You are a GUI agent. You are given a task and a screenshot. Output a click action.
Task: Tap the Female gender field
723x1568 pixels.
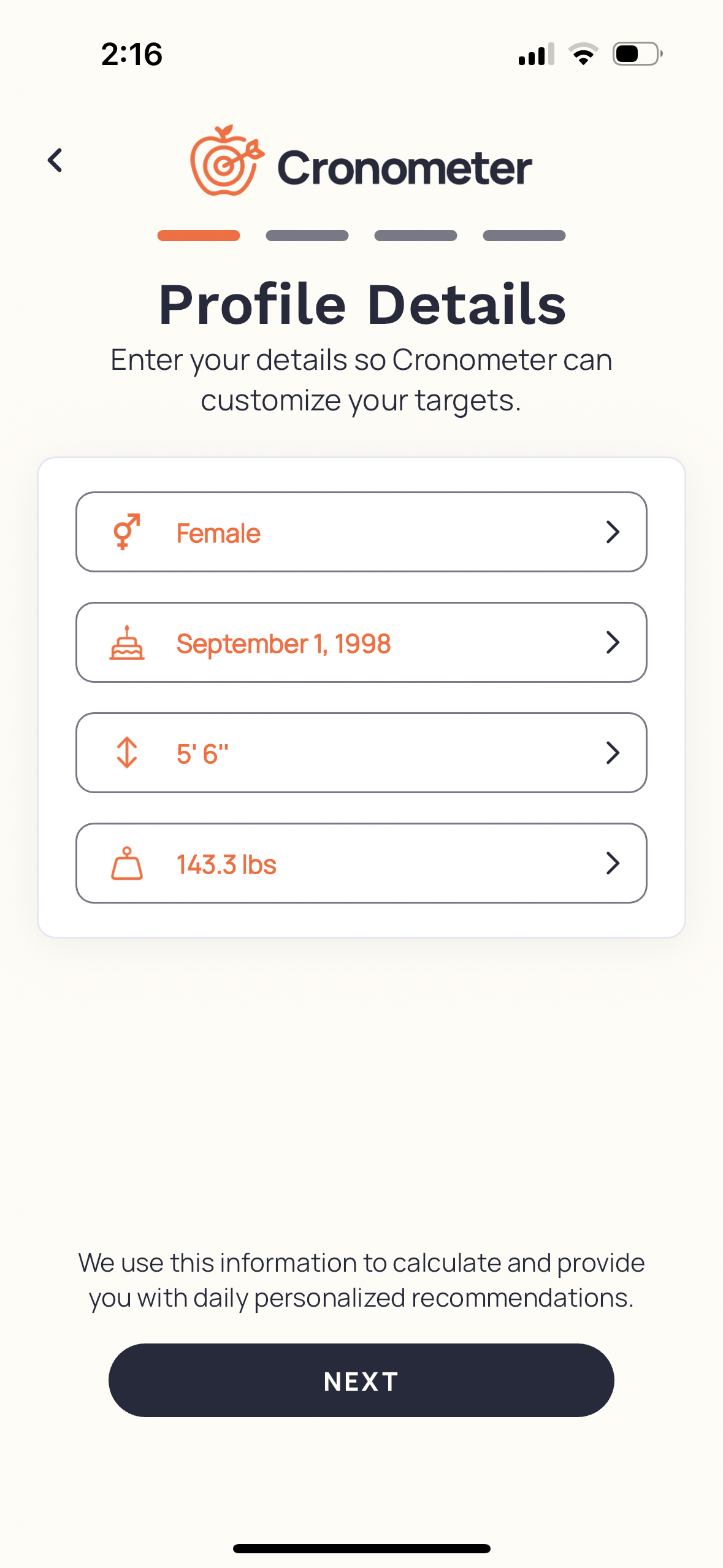tap(361, 532)
